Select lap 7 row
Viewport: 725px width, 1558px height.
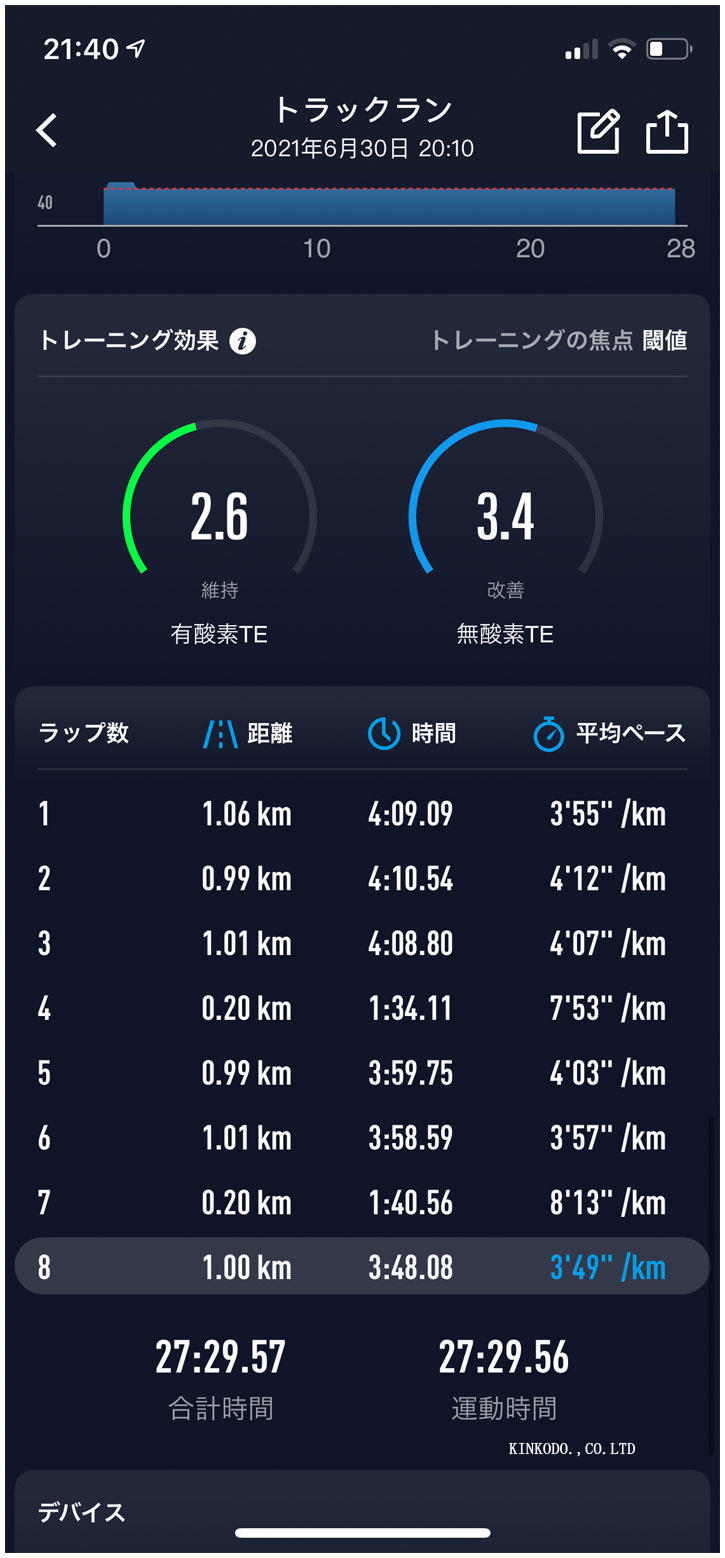(x=362, y=1202)
